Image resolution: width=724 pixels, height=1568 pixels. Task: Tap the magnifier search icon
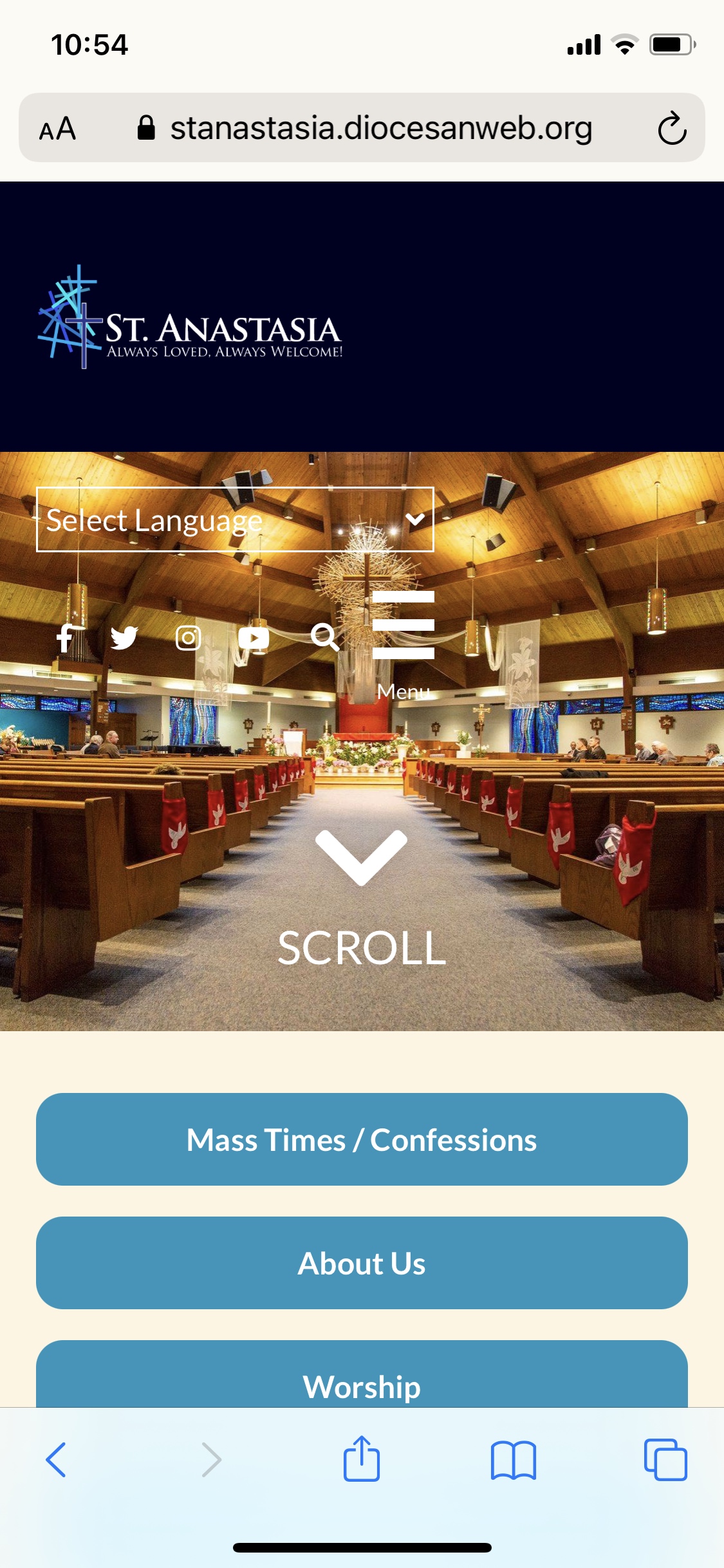pyautogui.click(x=324, y=637)
